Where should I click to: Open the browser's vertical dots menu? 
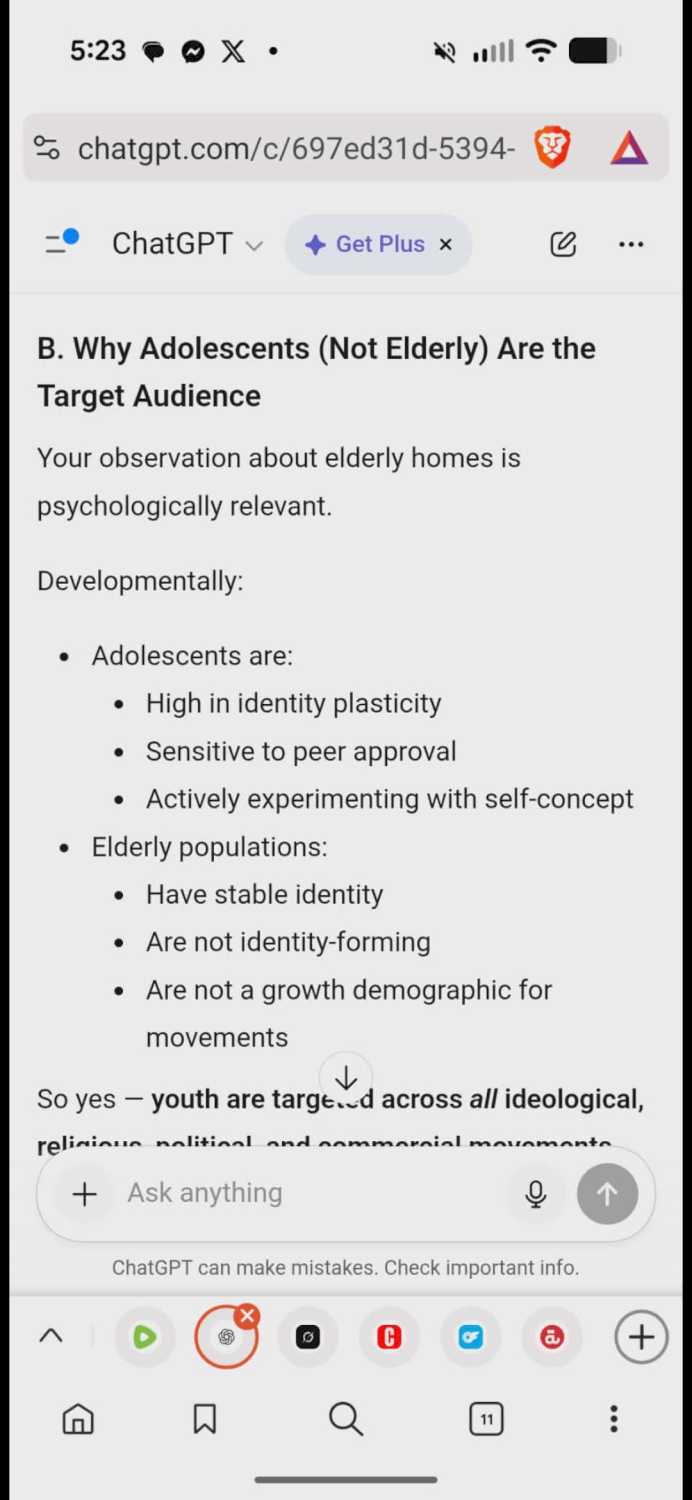point(614,1418)
